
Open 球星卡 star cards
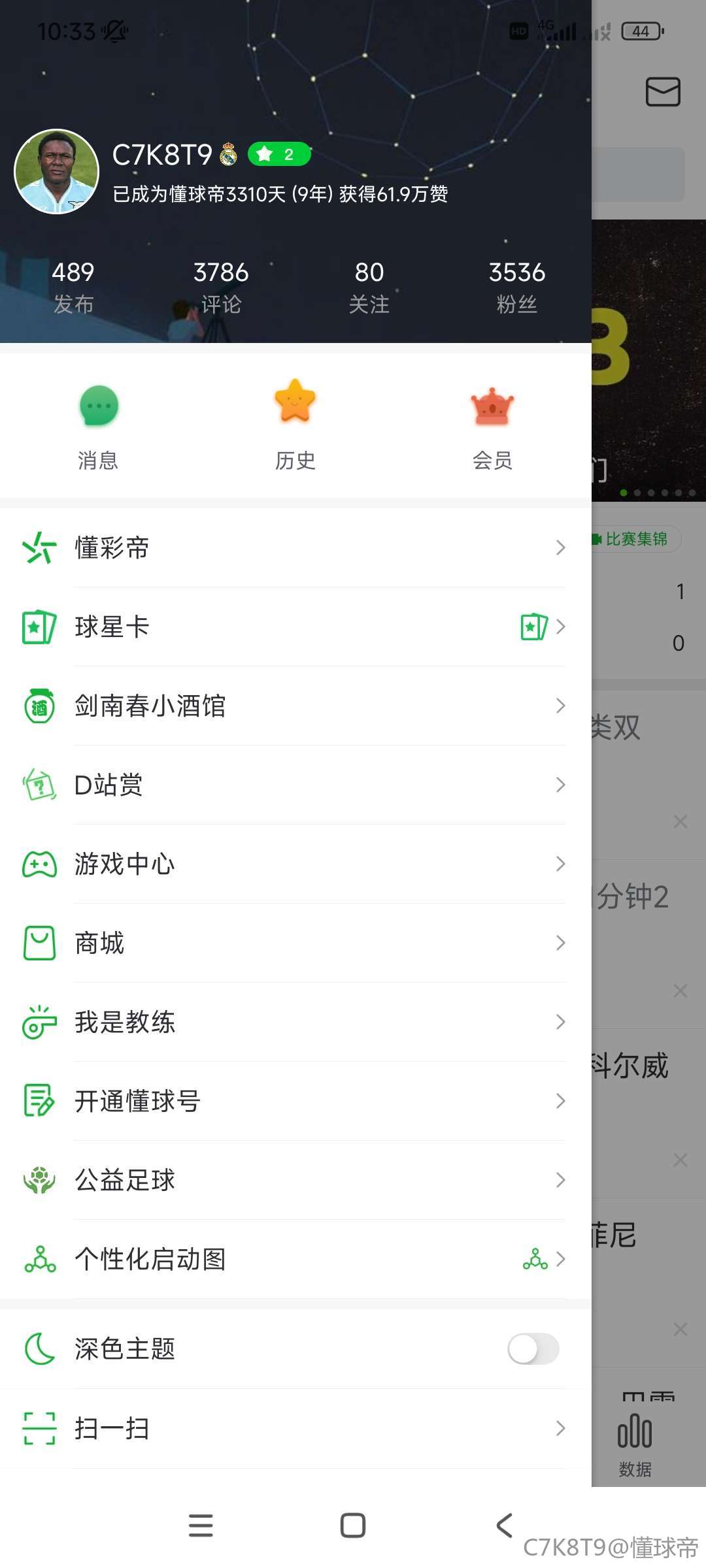click(294, 627)
